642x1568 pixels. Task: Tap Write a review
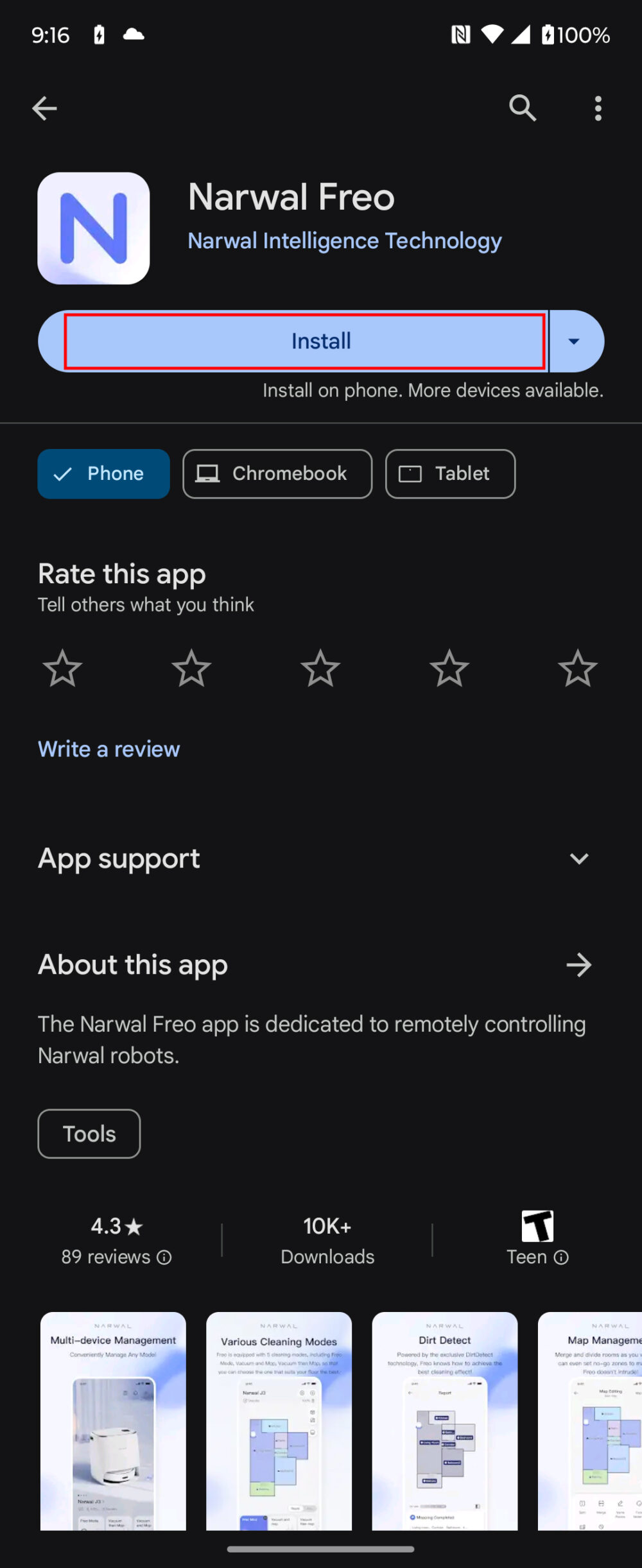point(109,749)
